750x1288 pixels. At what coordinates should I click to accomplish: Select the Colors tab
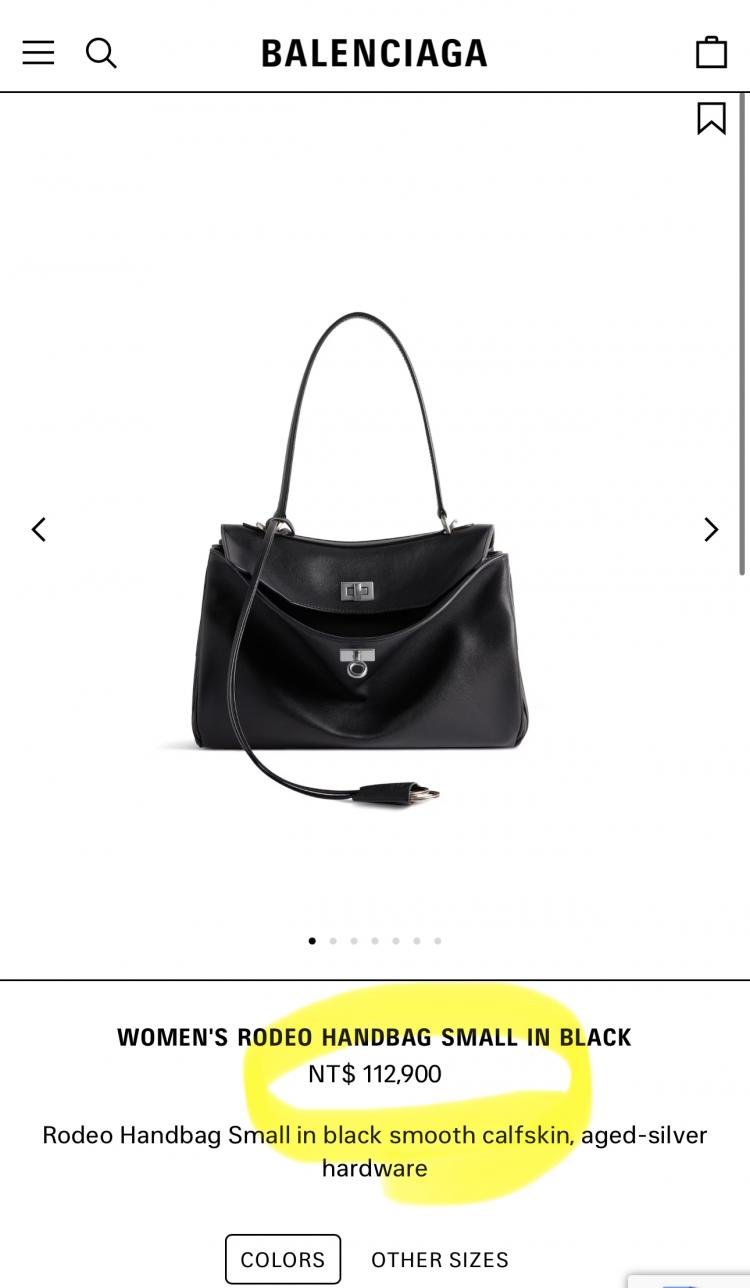283,1259
